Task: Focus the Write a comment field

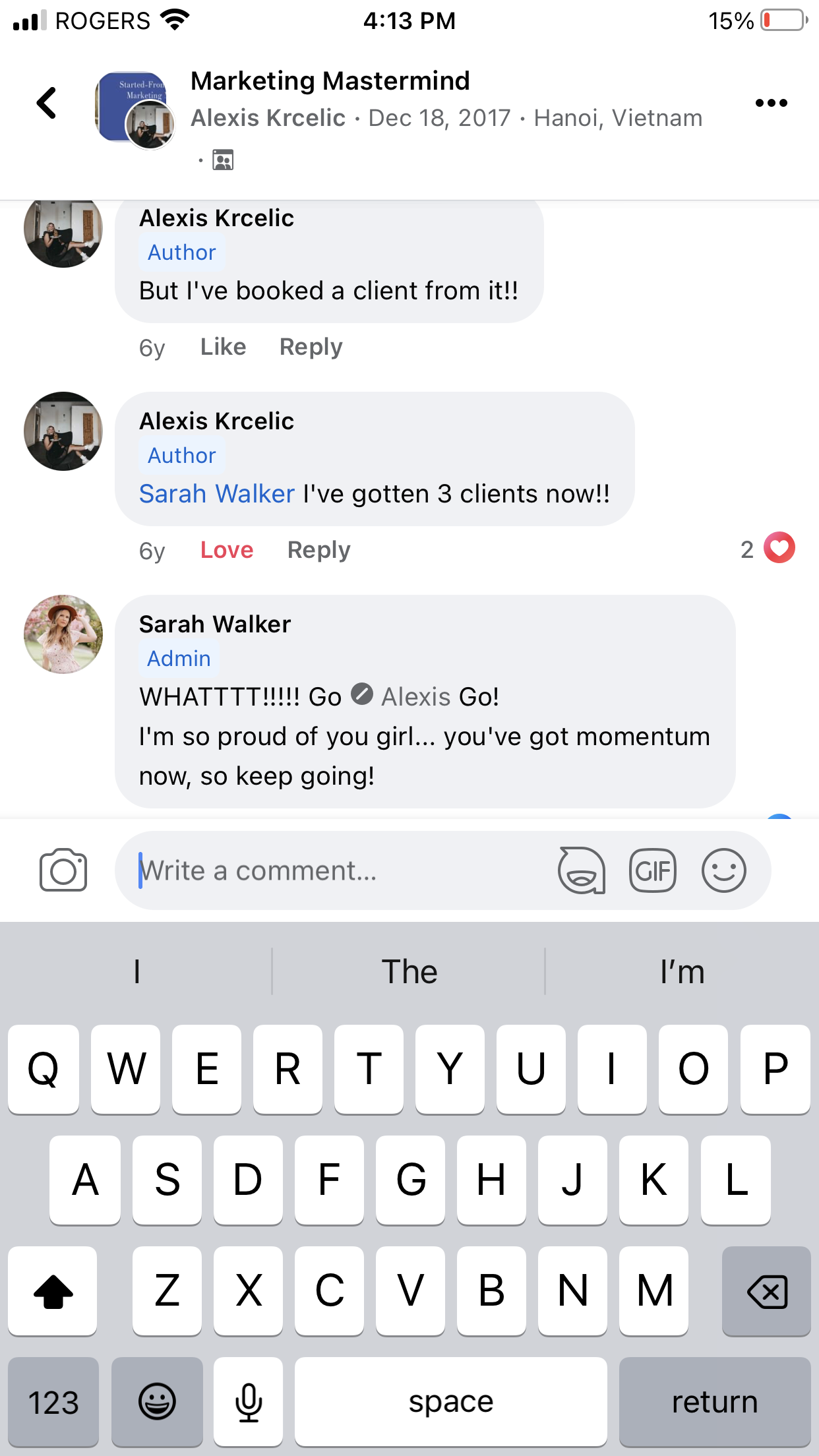Action: click(330, 870)
